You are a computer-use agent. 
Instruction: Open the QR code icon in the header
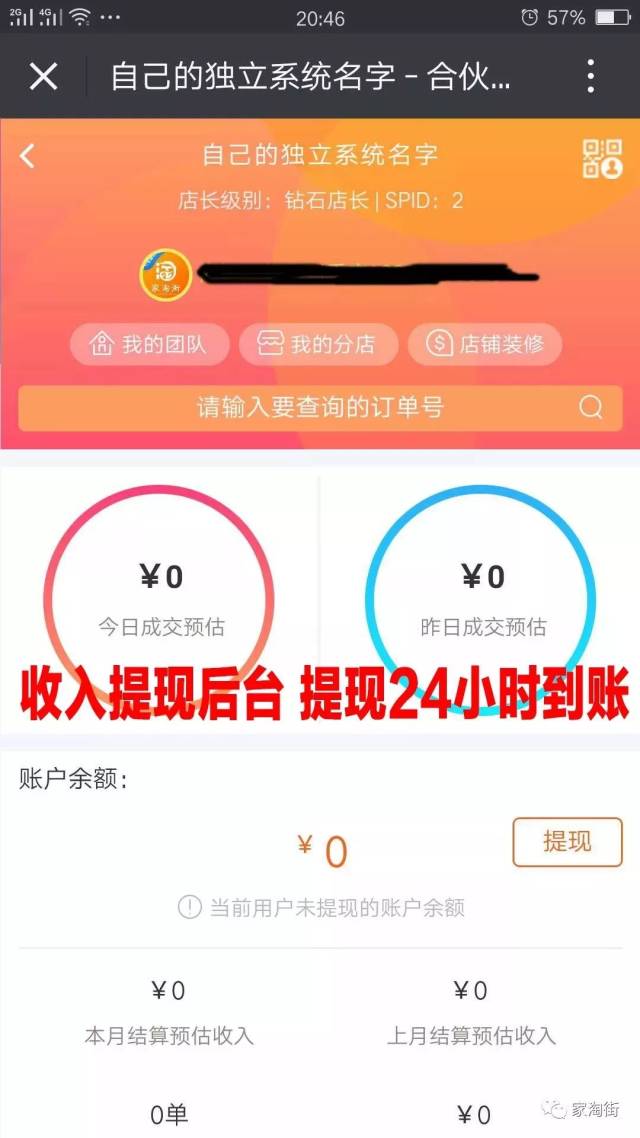(602, 158)
